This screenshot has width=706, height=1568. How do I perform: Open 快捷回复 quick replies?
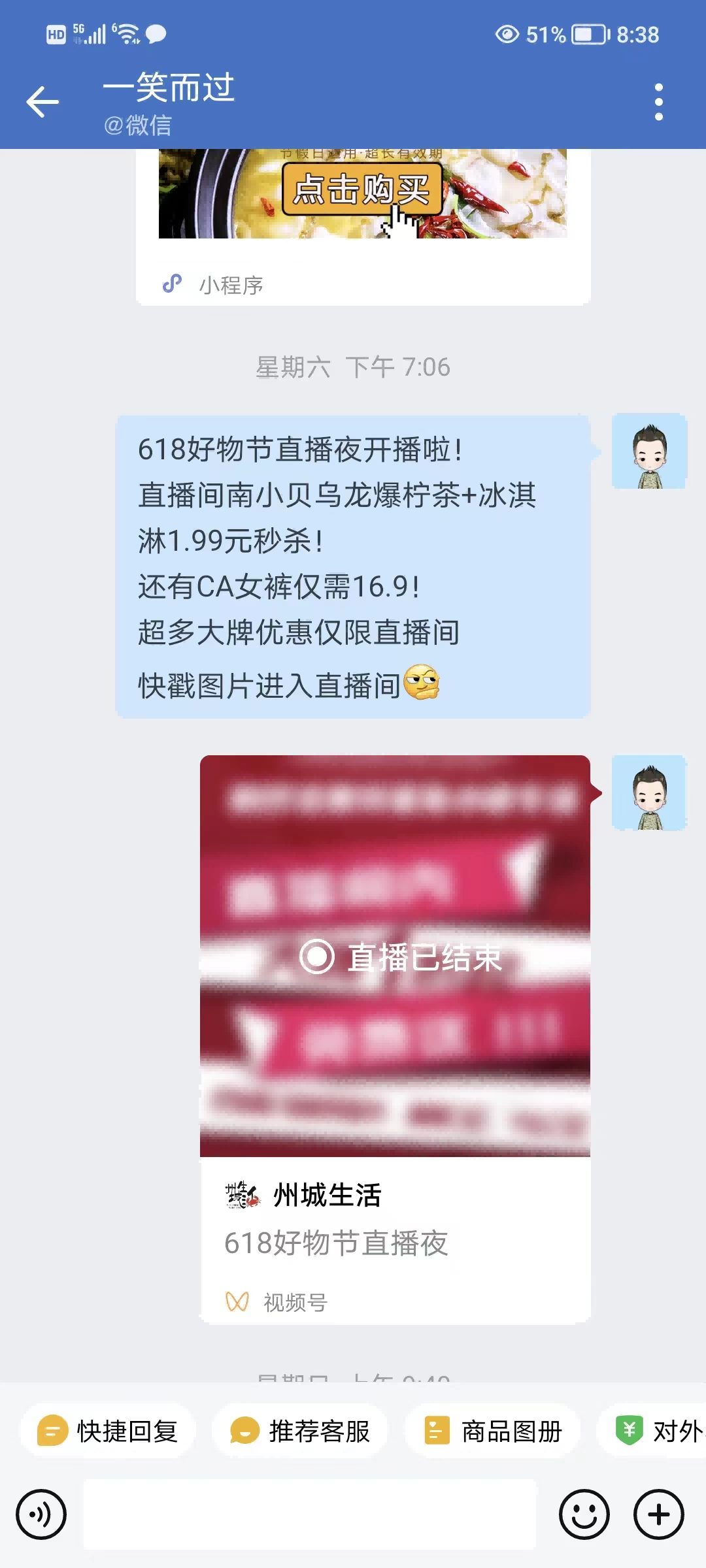109,1431
